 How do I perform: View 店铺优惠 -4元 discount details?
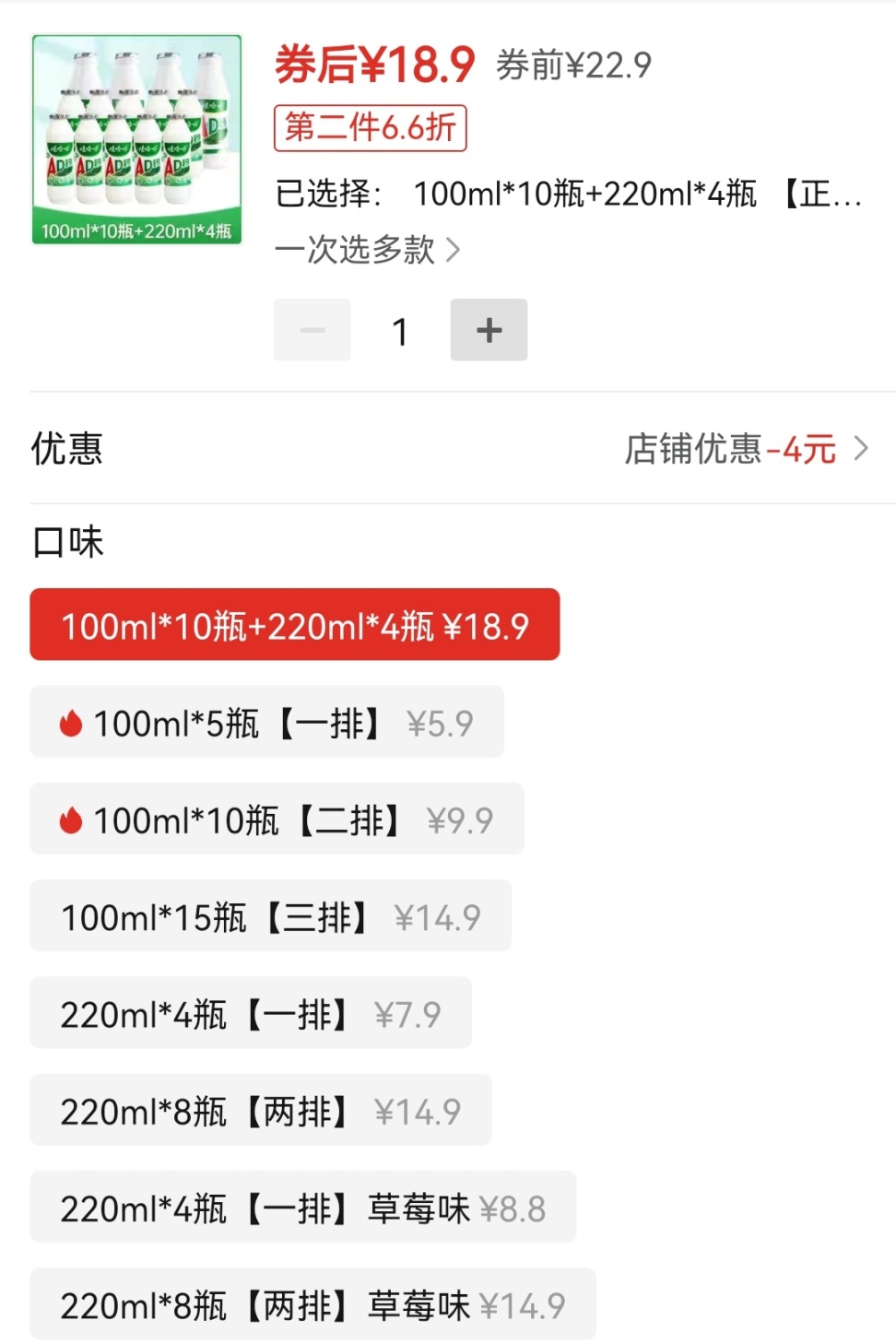pos(745,449)
